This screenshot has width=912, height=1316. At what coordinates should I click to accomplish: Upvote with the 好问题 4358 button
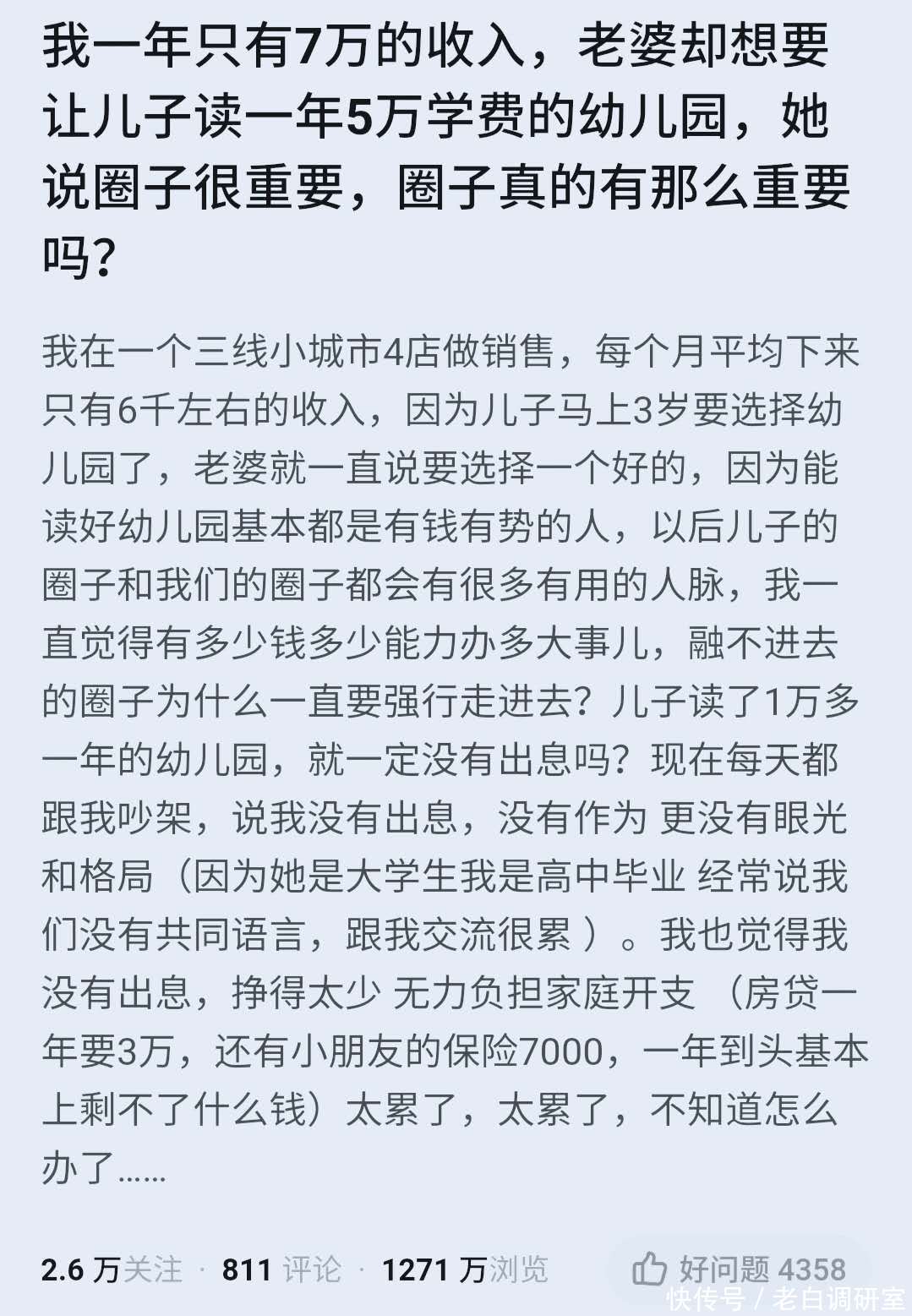739,1268
